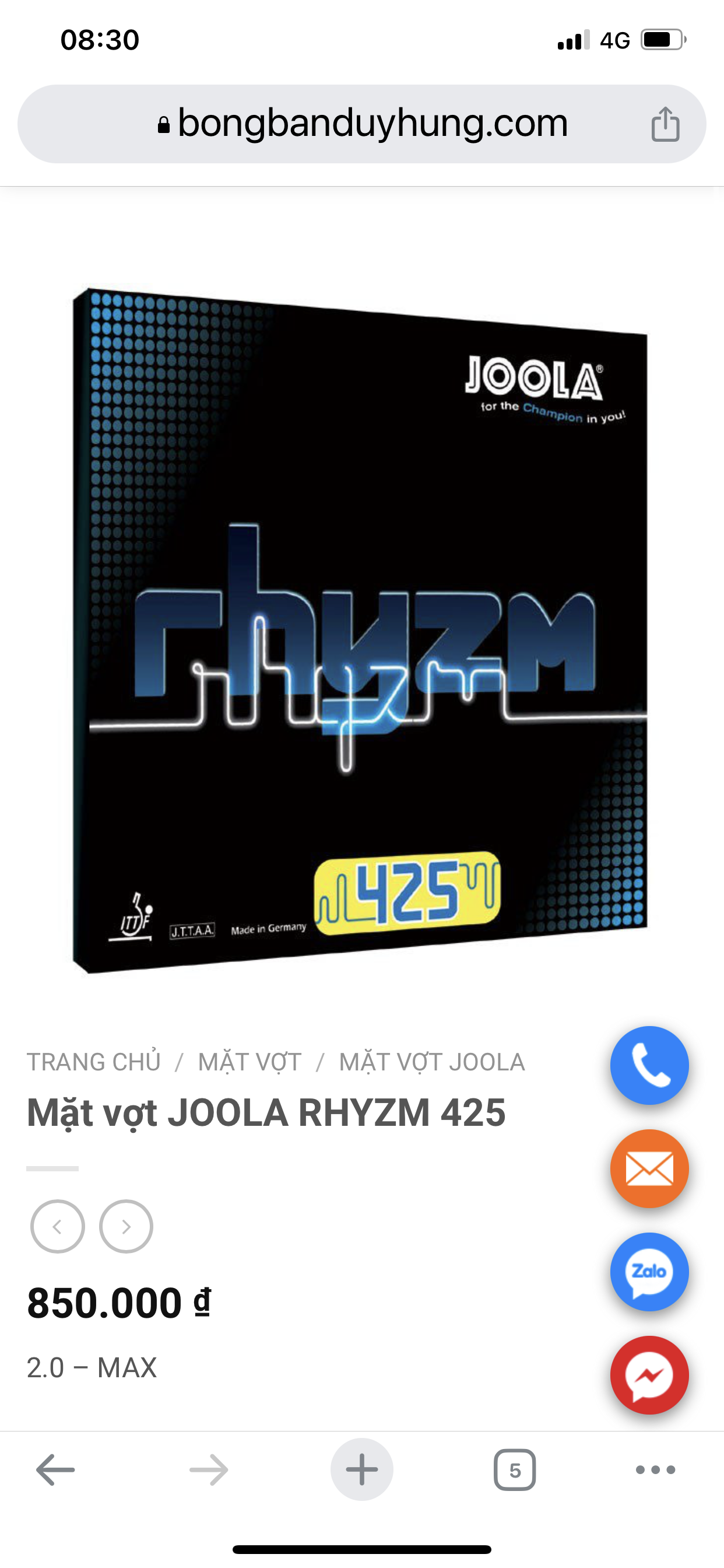724x1568 pixels.
Task: Open Messenger chat button
Action: pos(649,1375)
